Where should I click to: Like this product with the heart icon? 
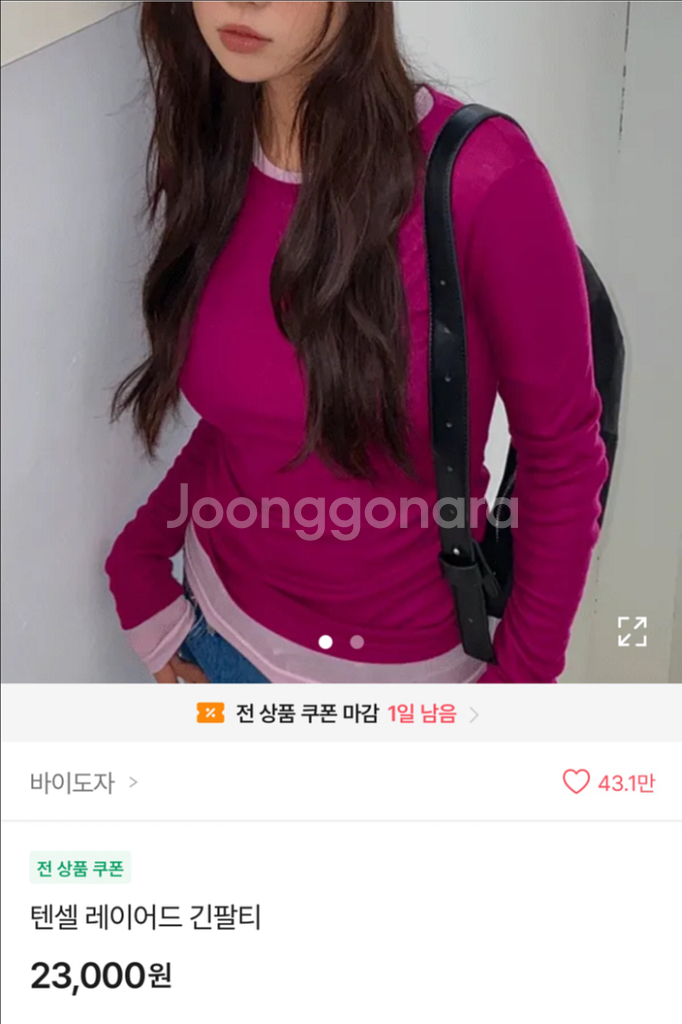coord(576,782)
